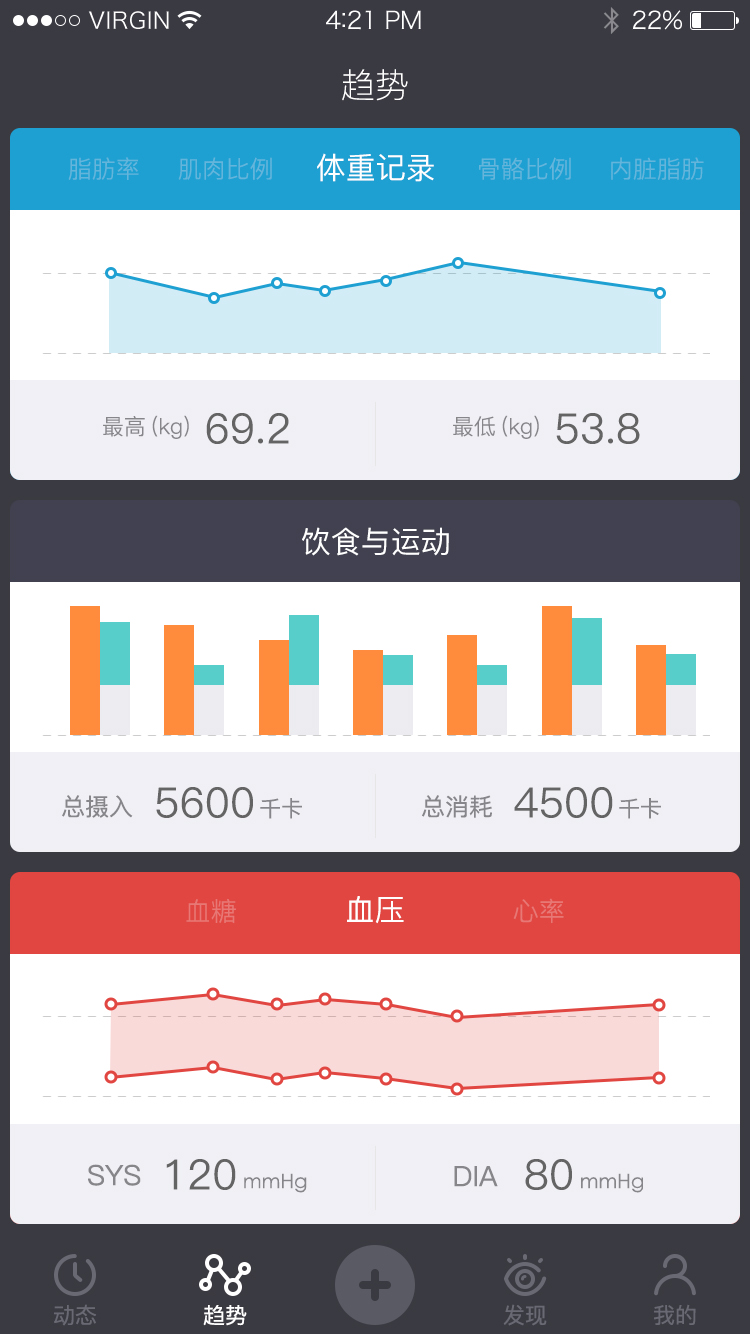Screen dimensions: 750x1334
Task: Select the 血压 tab
Action: coord(375,910)
